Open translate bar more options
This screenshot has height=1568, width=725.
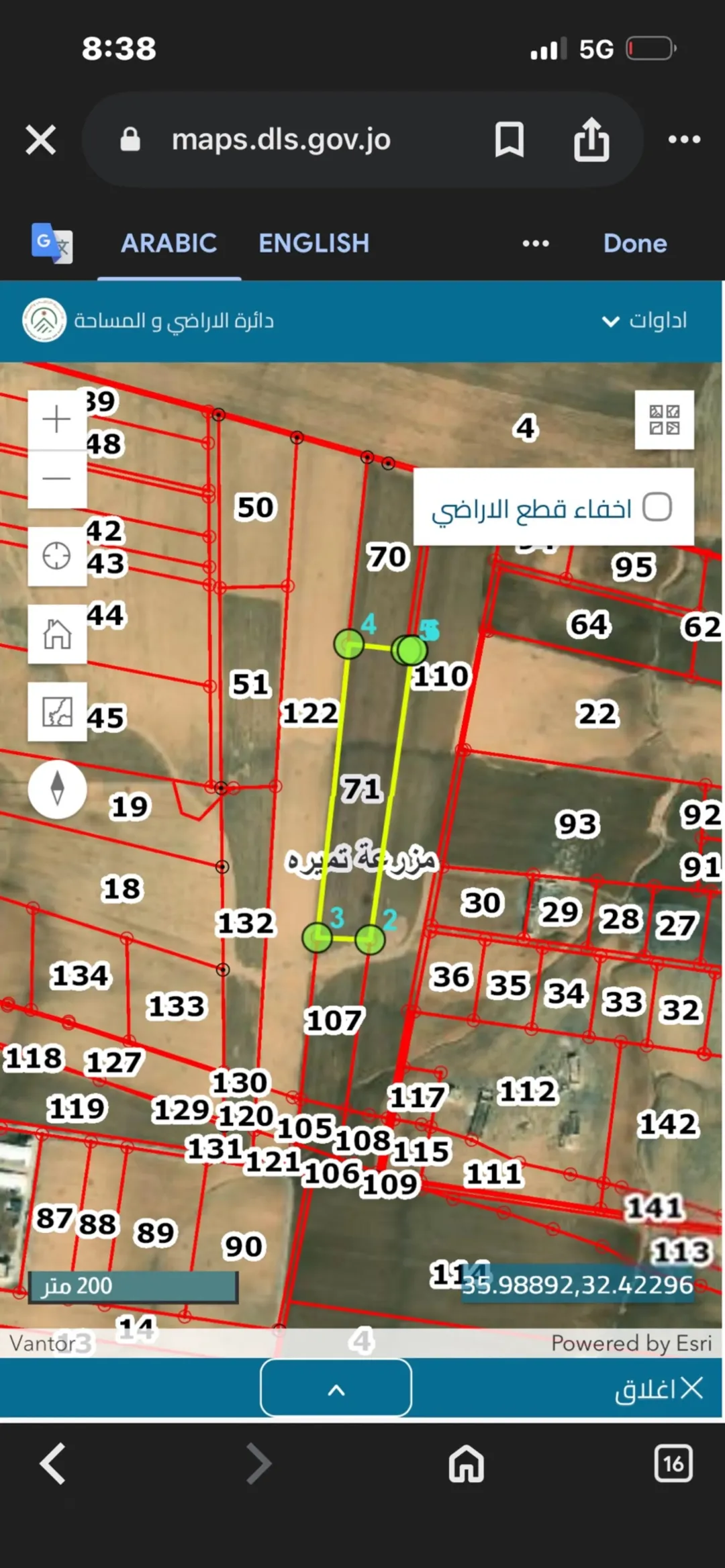point(536,243)
